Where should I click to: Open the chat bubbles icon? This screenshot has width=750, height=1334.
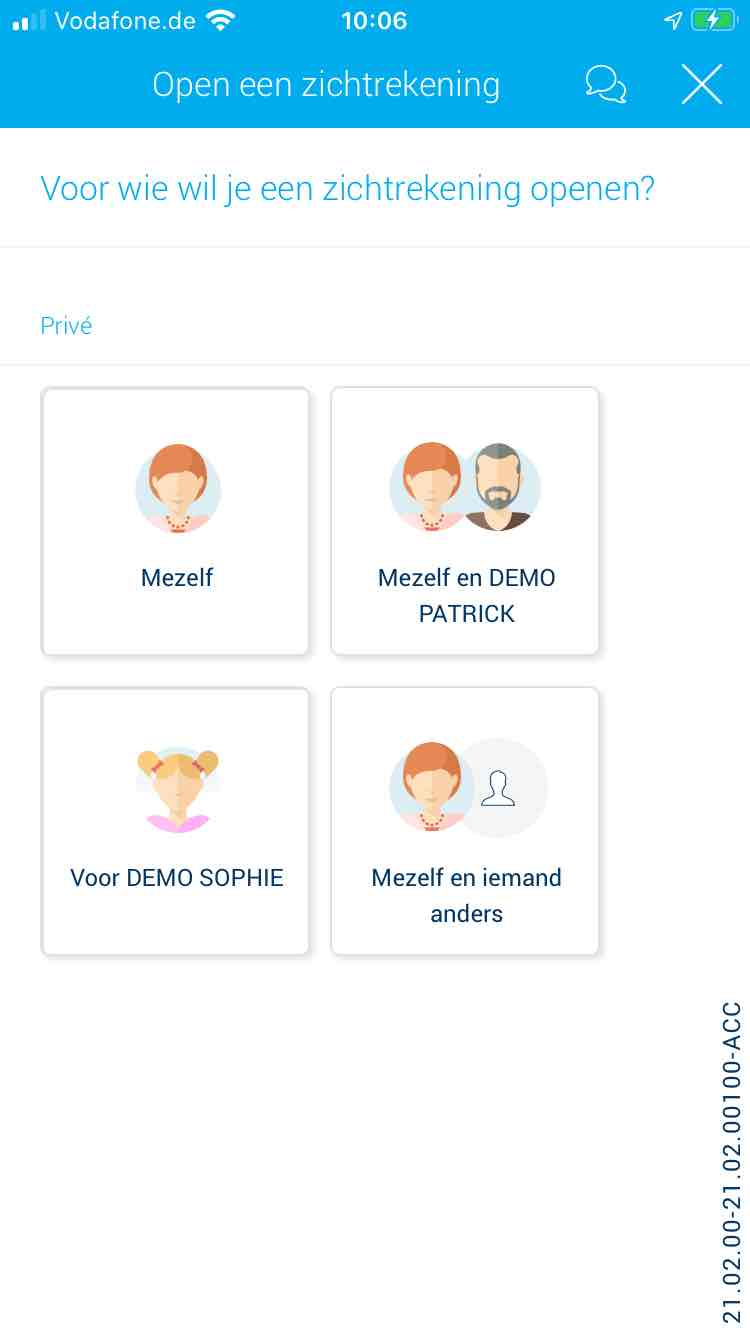pyautogui.click(x=606, y=85)
